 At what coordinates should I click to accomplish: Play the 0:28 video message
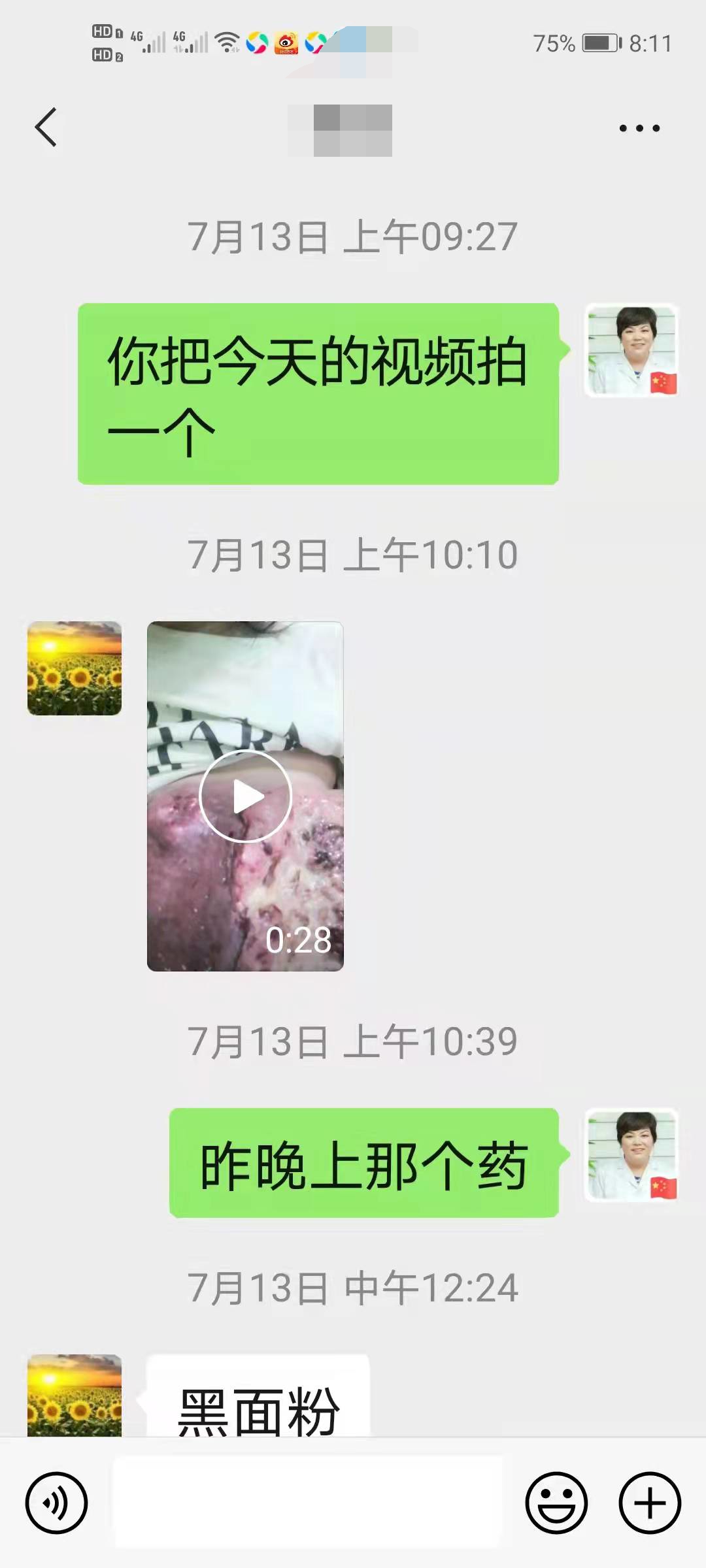point(245,796)
